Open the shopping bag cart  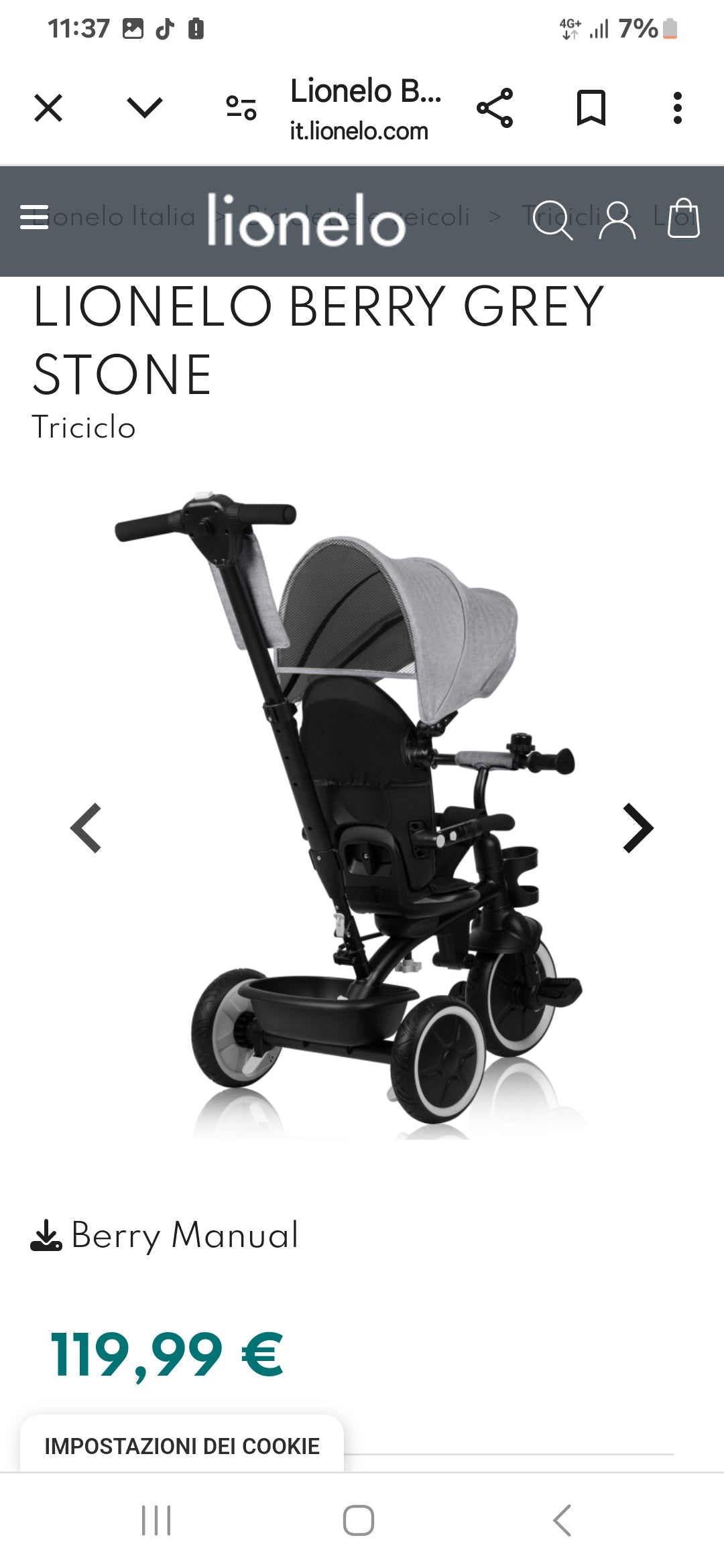click(684, 218)
